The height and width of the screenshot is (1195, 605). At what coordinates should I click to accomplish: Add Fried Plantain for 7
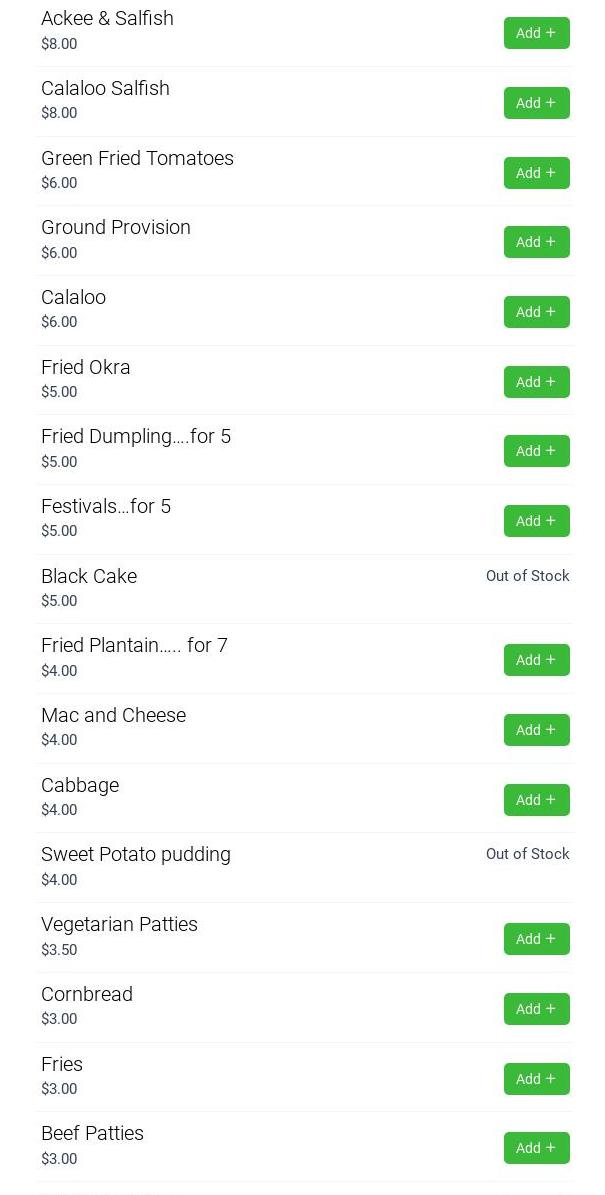point(536,660)
